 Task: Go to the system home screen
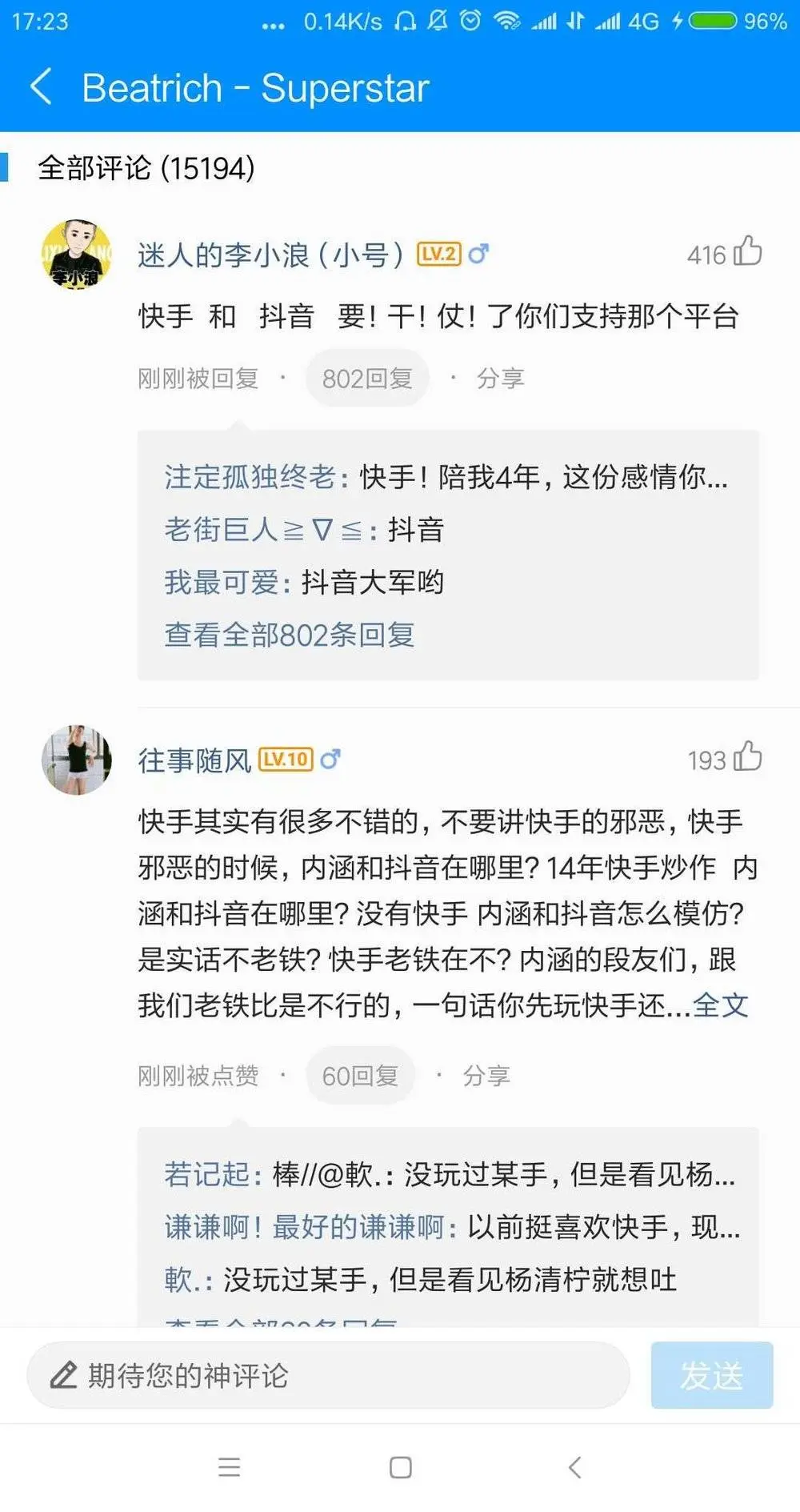click(x=400, y=1467)
